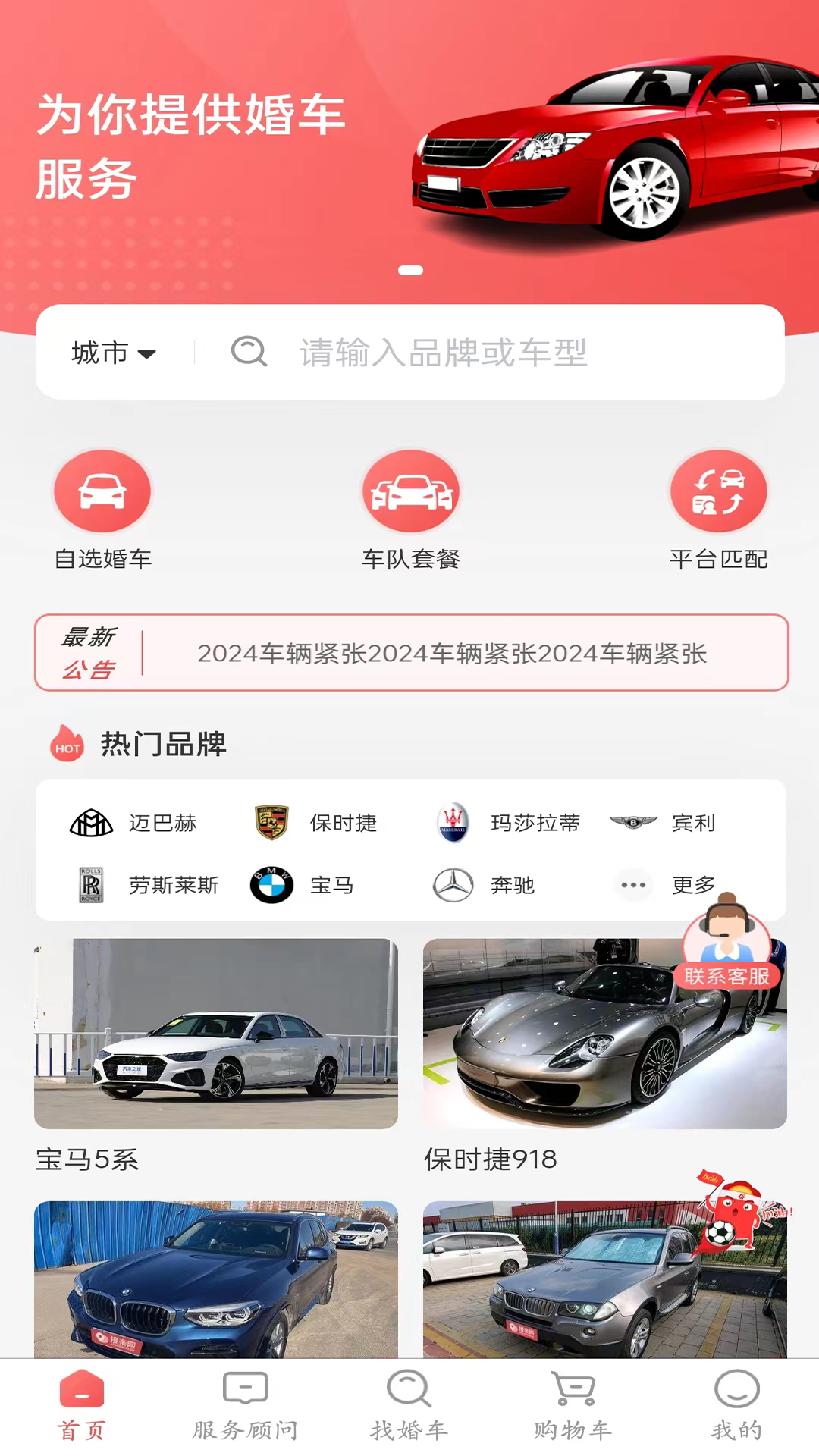Select the Porsche brand logo
The width and height of the screenshot is (819, 1456).
point(271,822)
